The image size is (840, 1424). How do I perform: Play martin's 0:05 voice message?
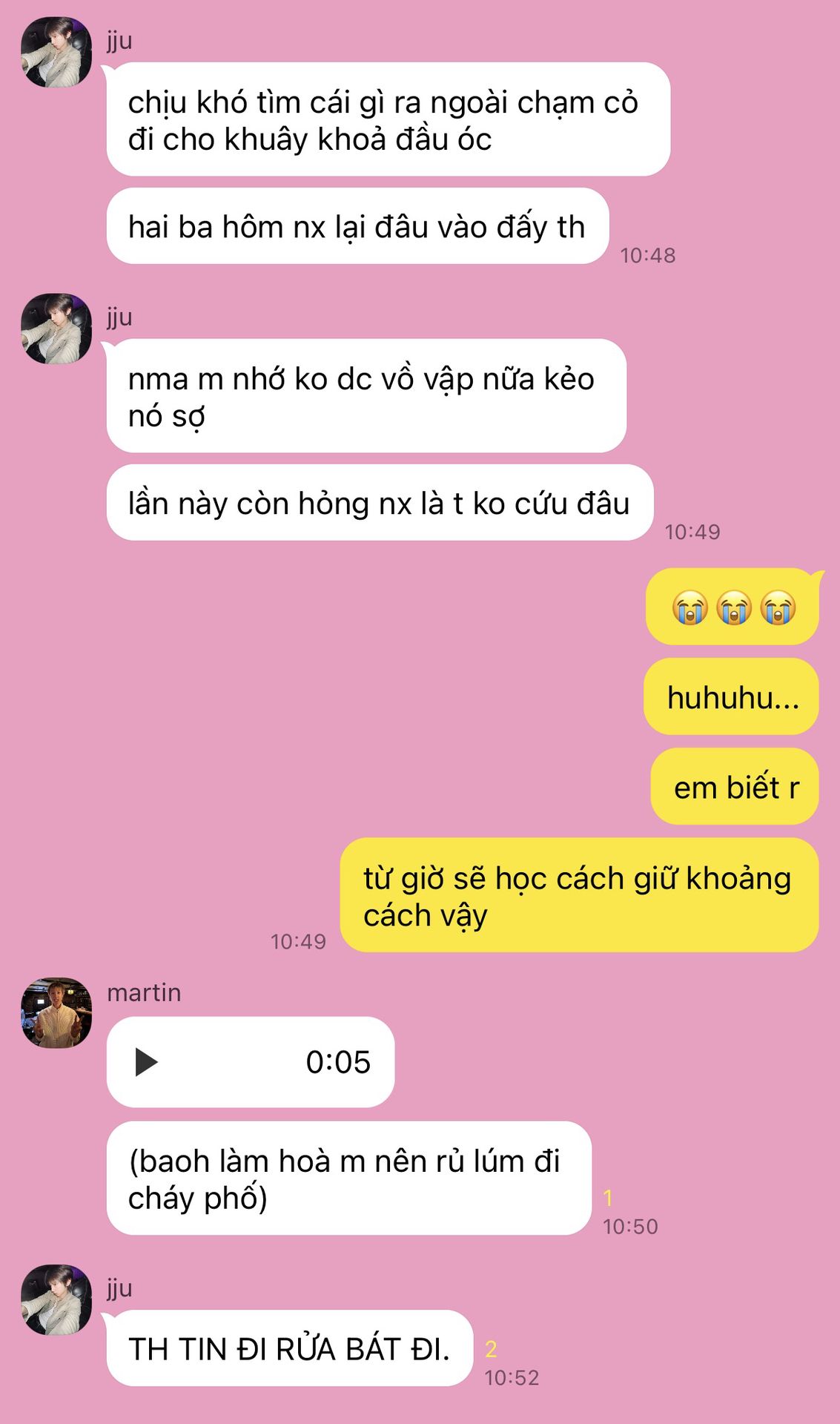[147, 1062]
